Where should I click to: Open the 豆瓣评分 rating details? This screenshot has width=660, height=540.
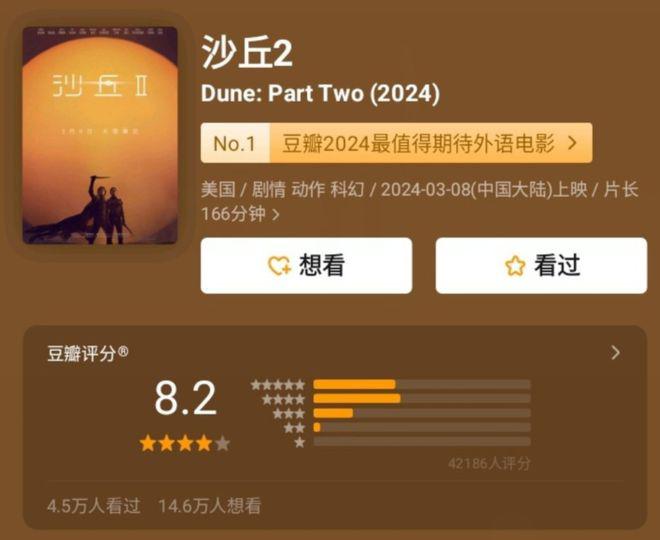coord(615,353)
